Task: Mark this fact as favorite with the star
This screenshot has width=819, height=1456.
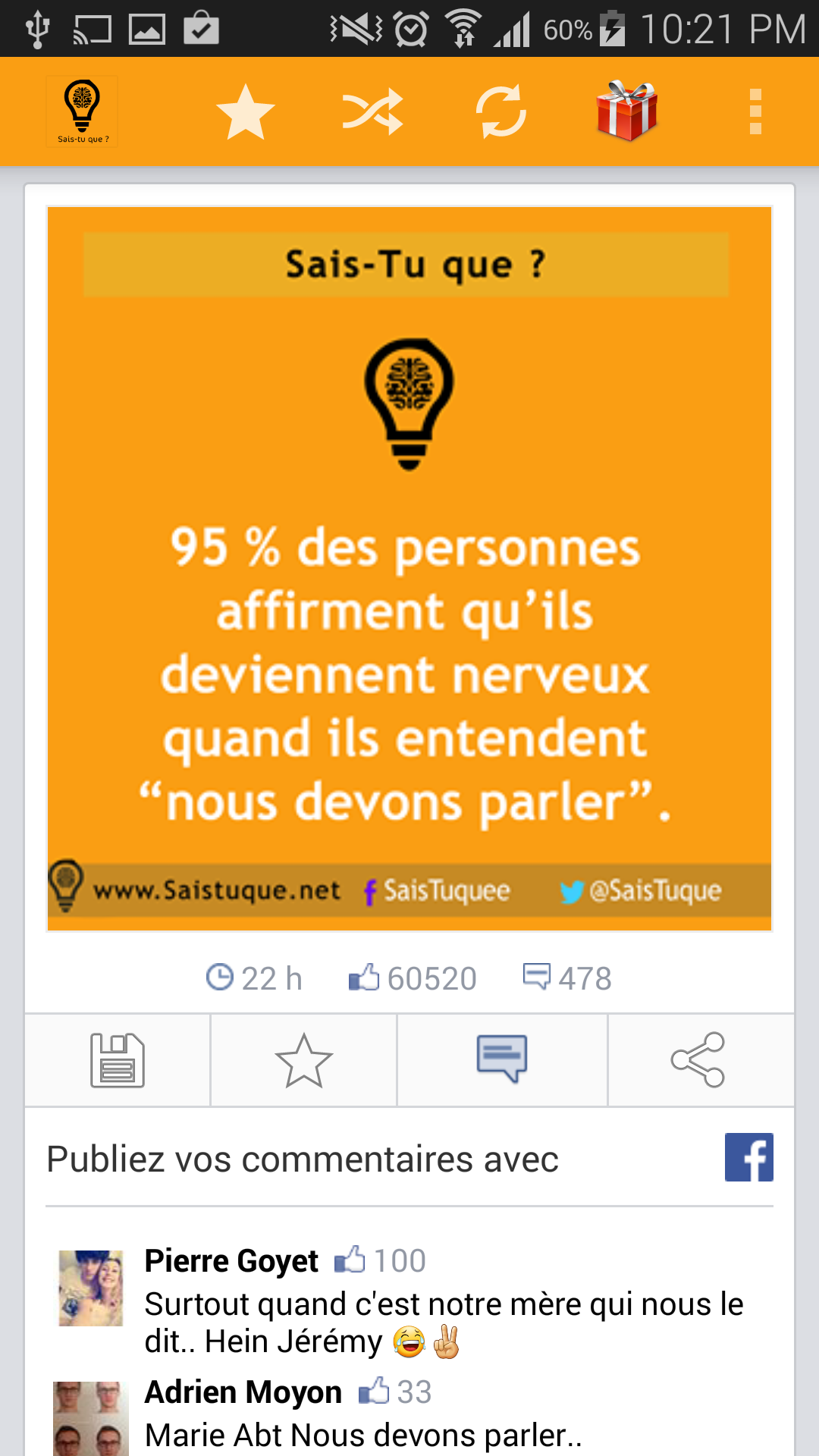Action: (303, 1059)
